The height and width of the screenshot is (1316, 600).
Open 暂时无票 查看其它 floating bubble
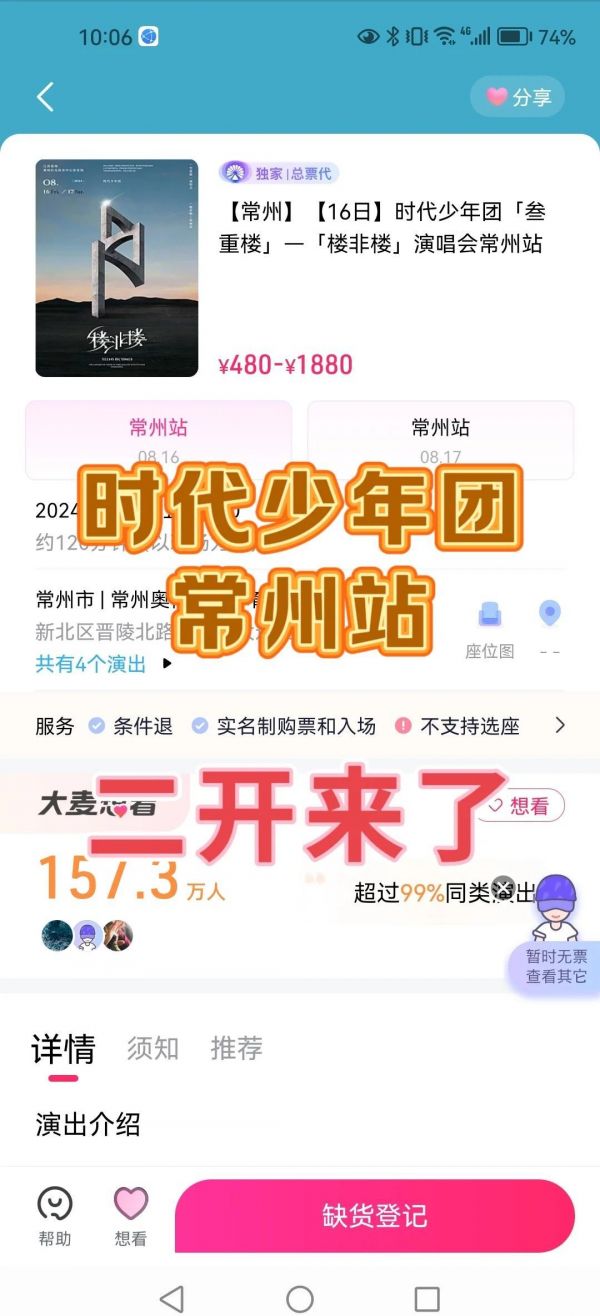pos(556,966)
